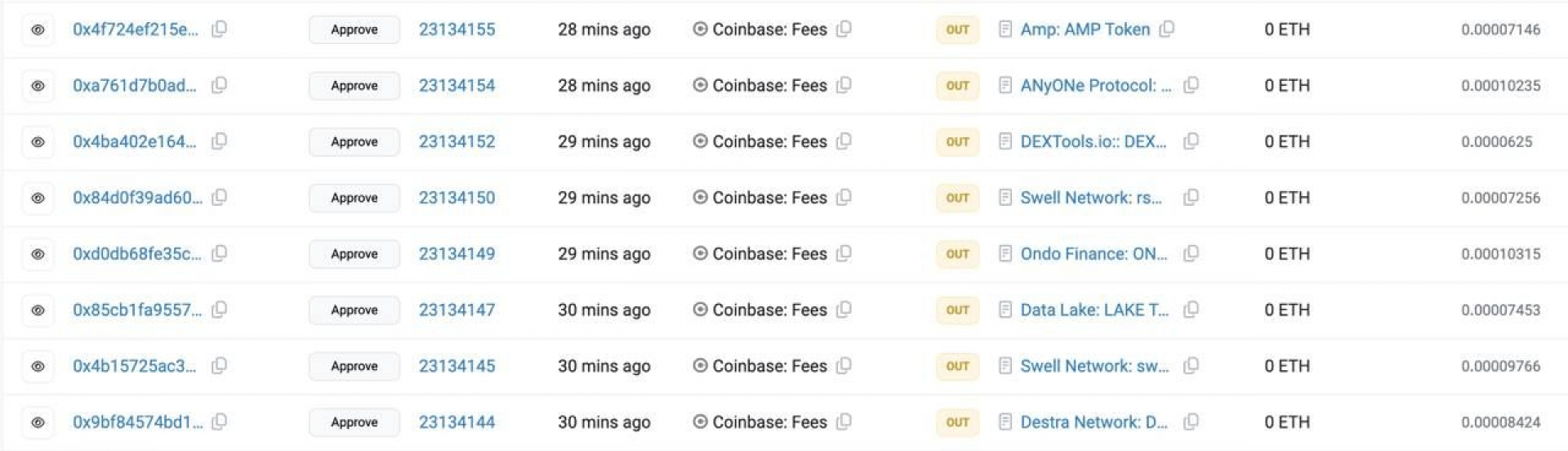Open Data Lake: LAKE token link

pos(1094,310)
